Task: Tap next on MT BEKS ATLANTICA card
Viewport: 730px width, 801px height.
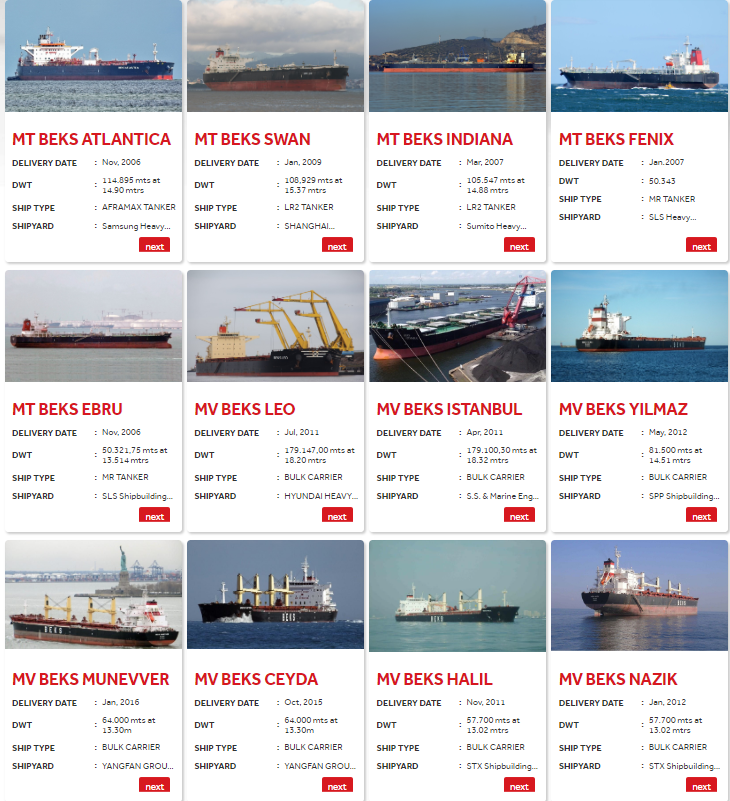Action: pyautogui.click(x=155, y=246)
